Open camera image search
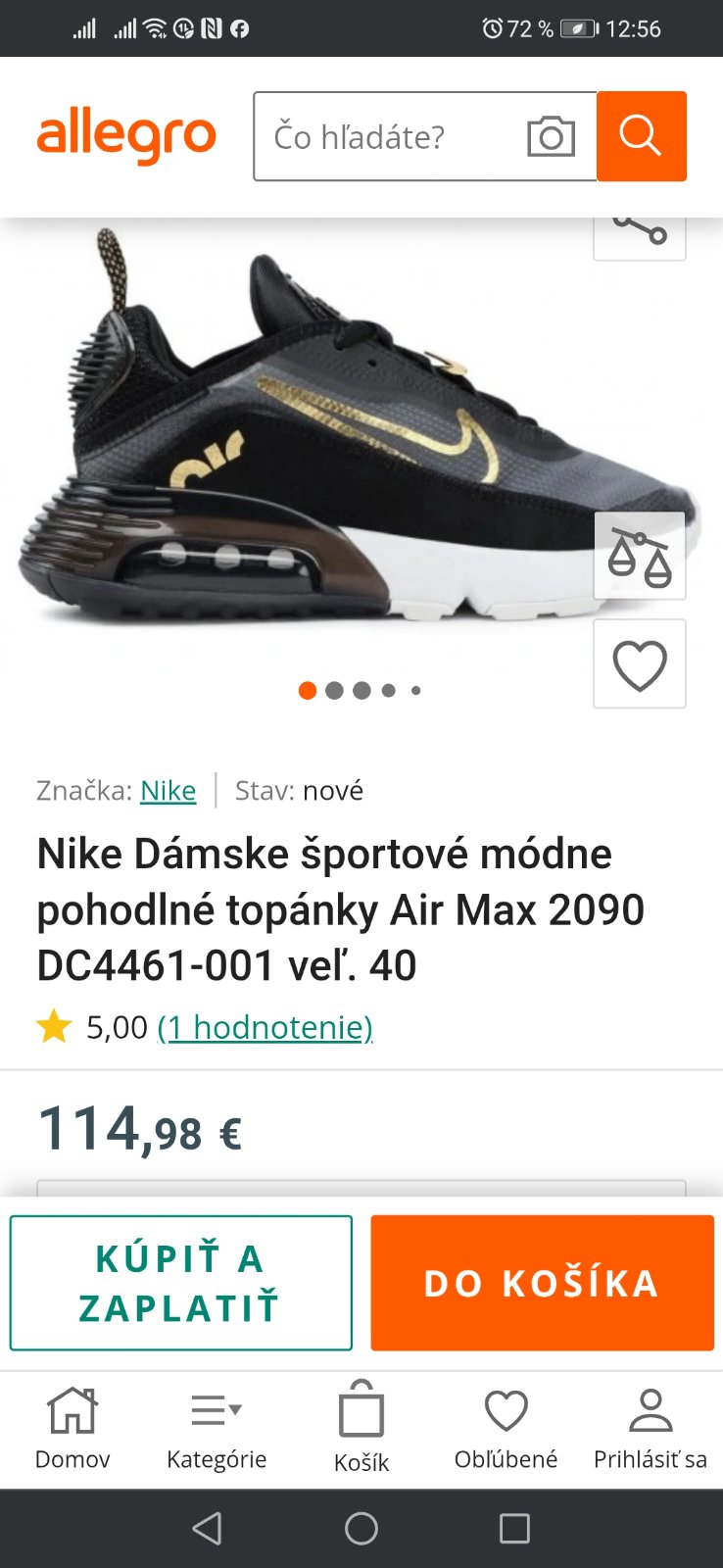 click(551, 136)
